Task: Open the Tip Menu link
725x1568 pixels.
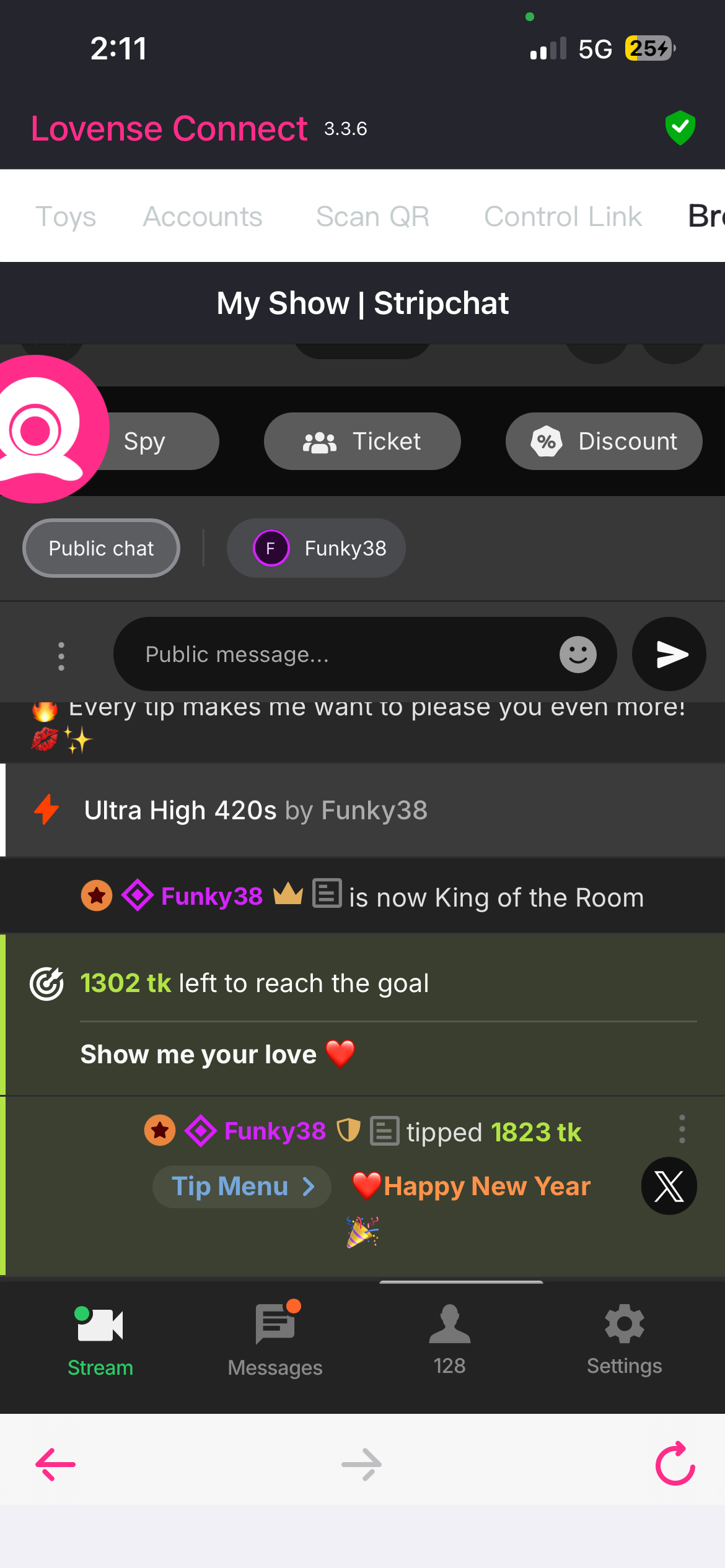Action: point(242,1187)
